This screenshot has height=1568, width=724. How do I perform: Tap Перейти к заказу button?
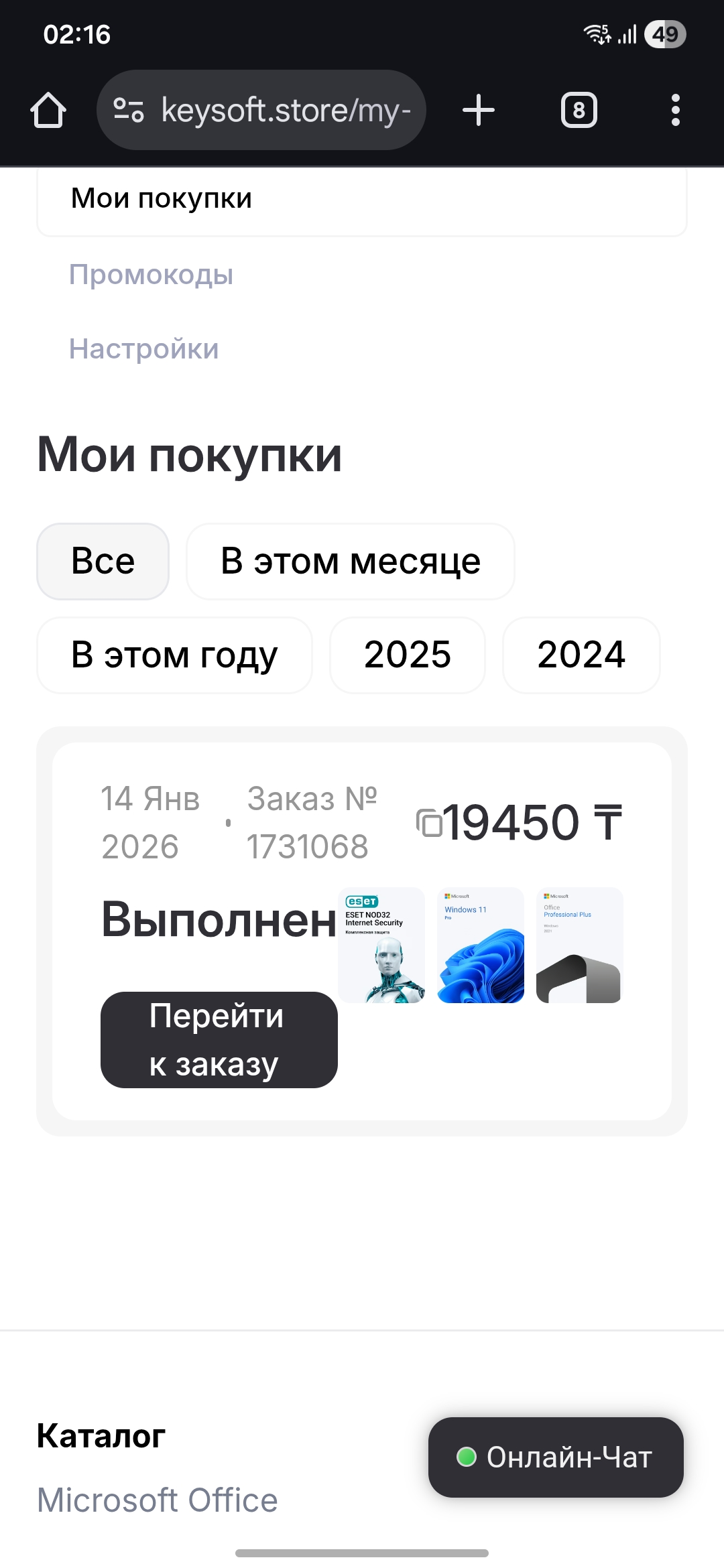pyautogui.click(x=219, y=1040)
